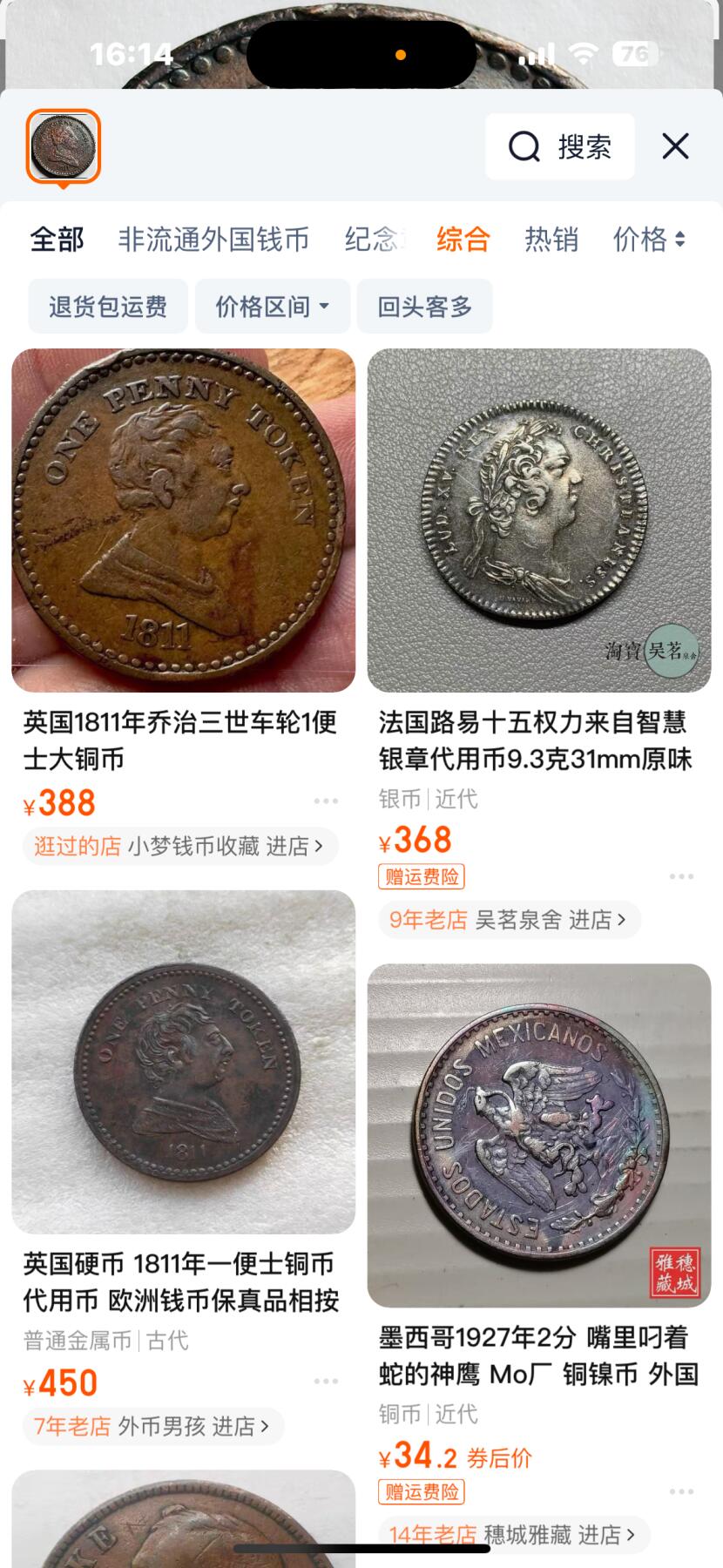The width and height of the screenshot is (723, 1568).
Task: Tap the 搜索 search button
Action: coord(560,147)
